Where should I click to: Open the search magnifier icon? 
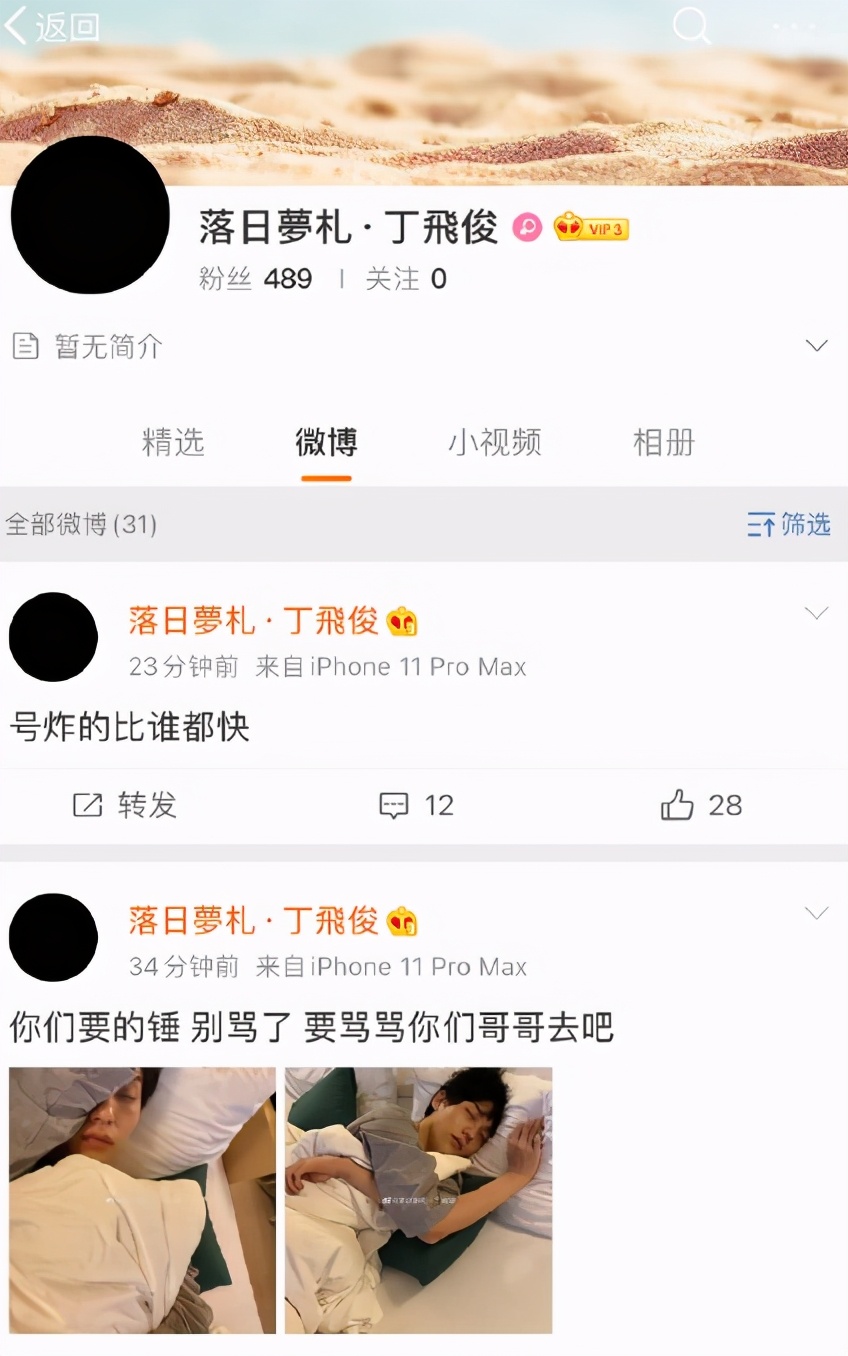(692, 25)
